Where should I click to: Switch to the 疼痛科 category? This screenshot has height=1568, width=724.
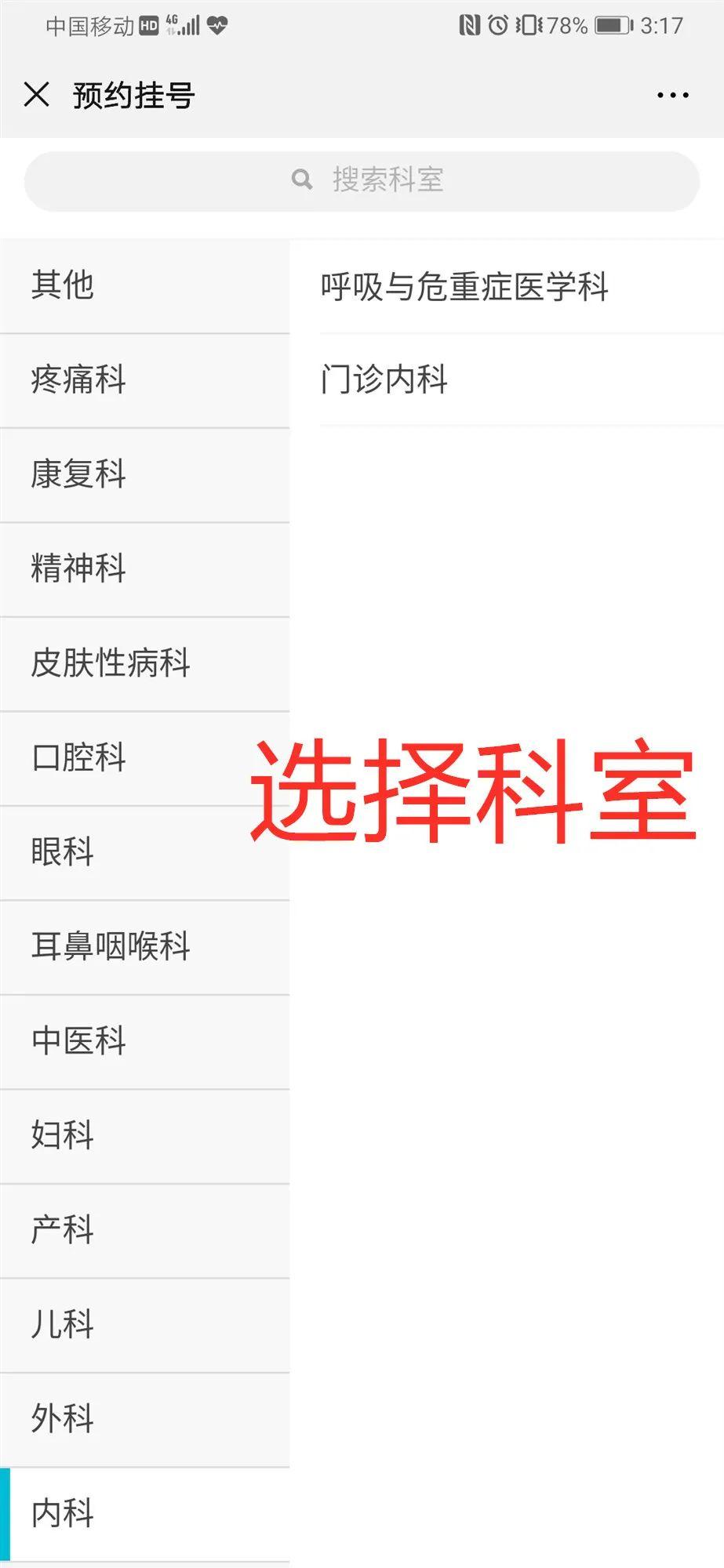coord(144,380)
